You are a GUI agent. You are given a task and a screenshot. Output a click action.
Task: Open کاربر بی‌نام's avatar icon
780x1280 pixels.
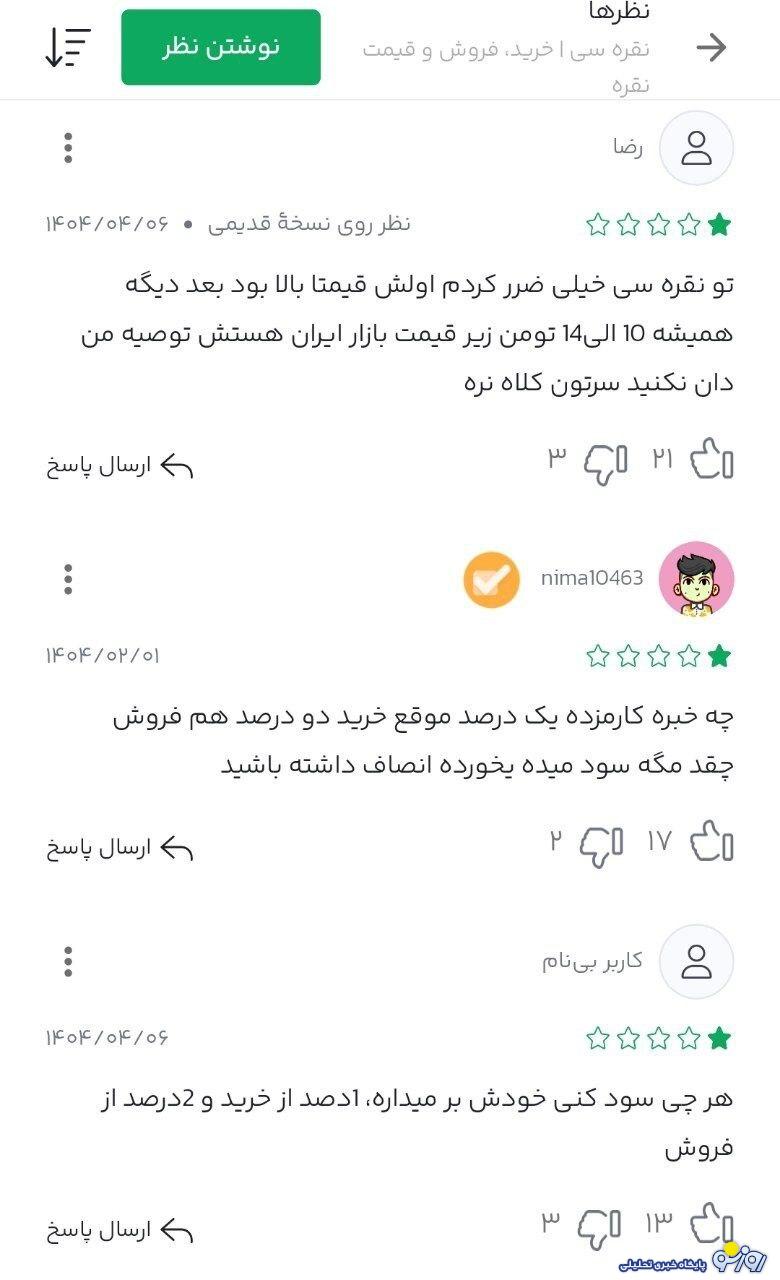[x=697, y=960]
